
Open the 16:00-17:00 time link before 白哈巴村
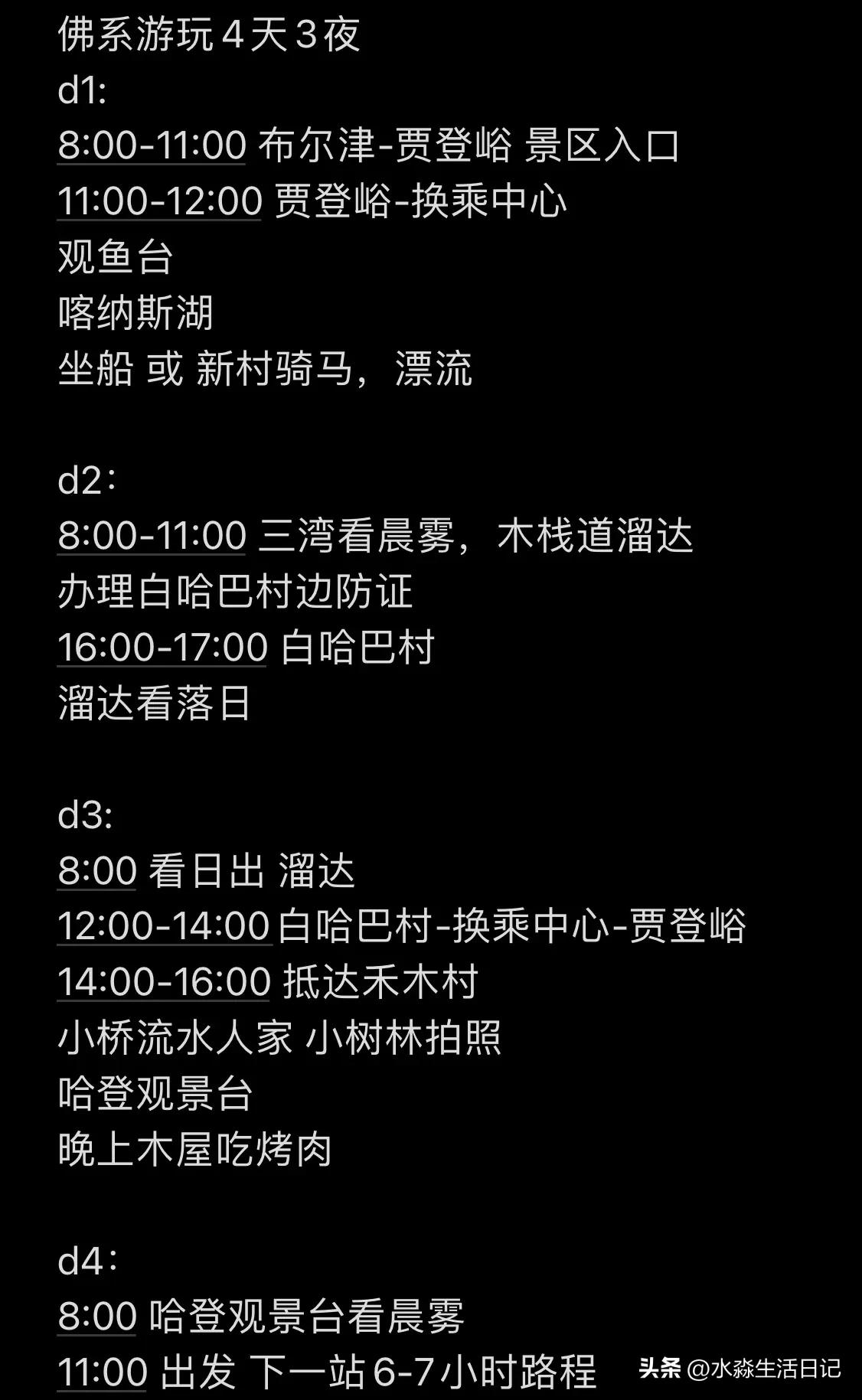[x=162, y=647]
